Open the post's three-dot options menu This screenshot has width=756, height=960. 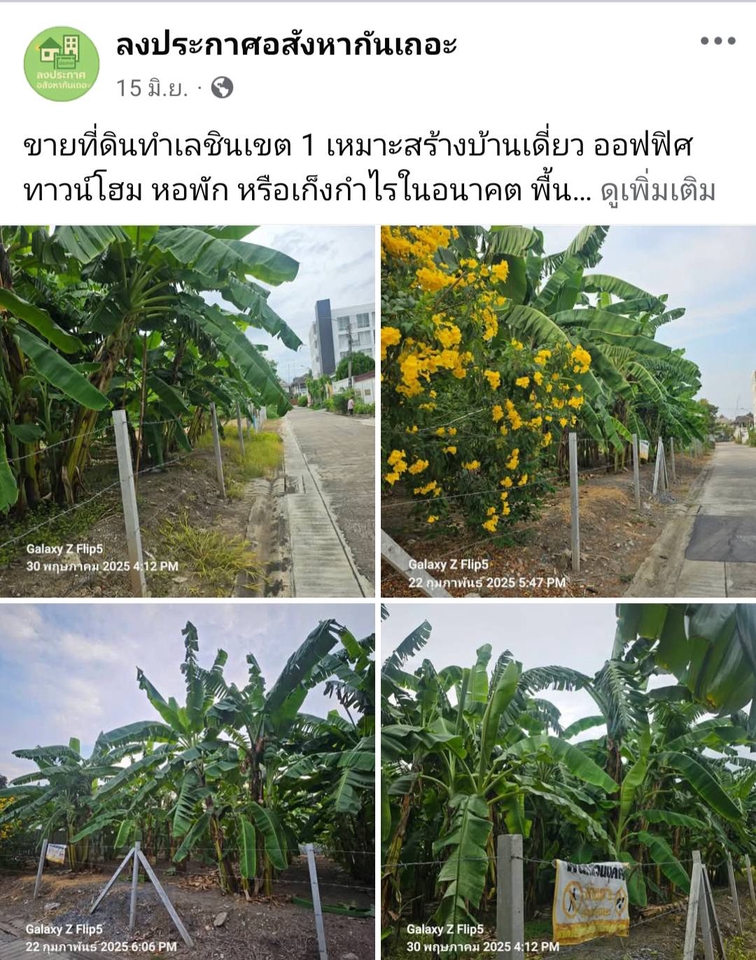tap(717, 41)
